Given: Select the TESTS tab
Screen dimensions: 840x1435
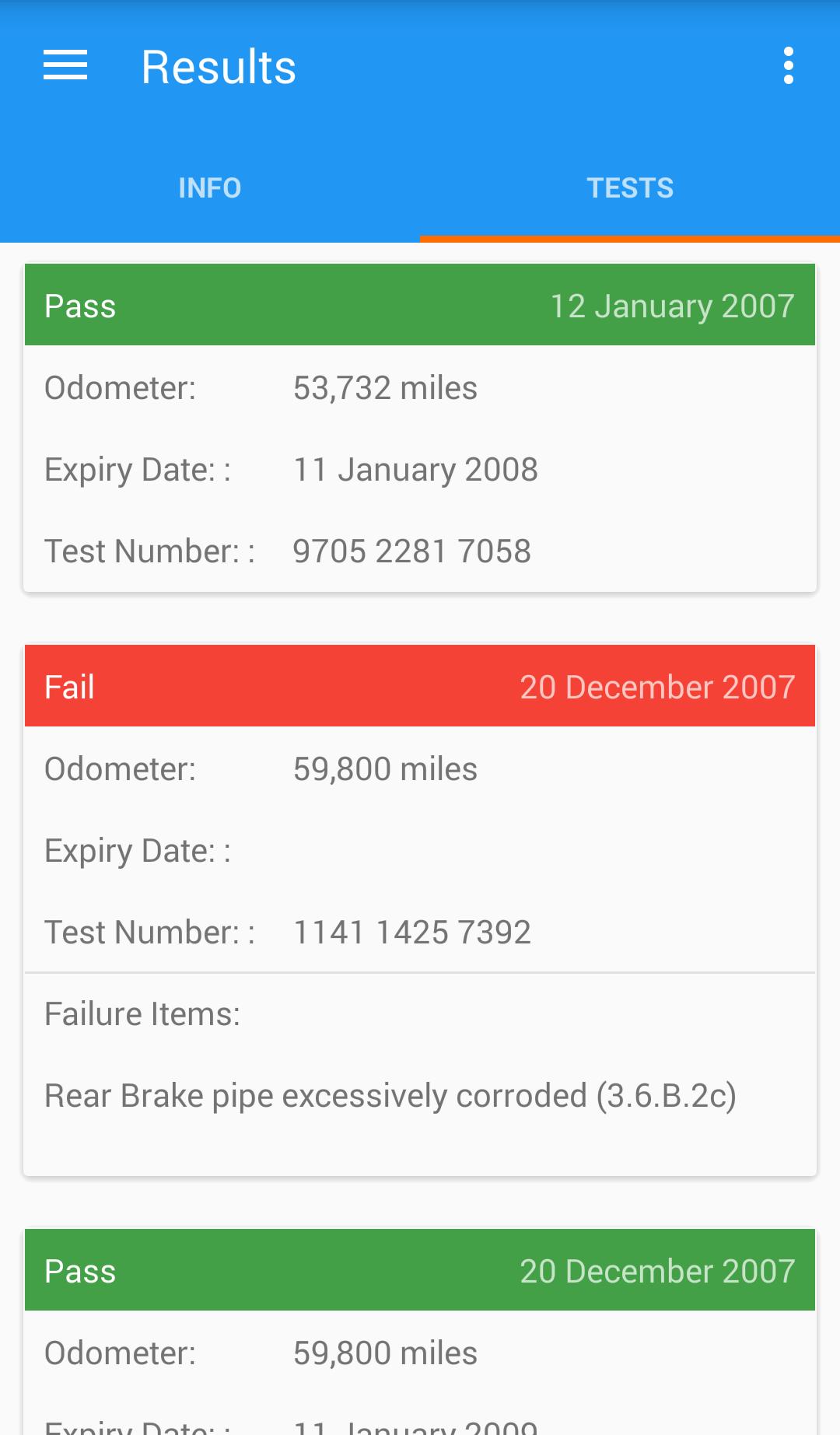Looking at the screenshot, I should click(630, 187).
